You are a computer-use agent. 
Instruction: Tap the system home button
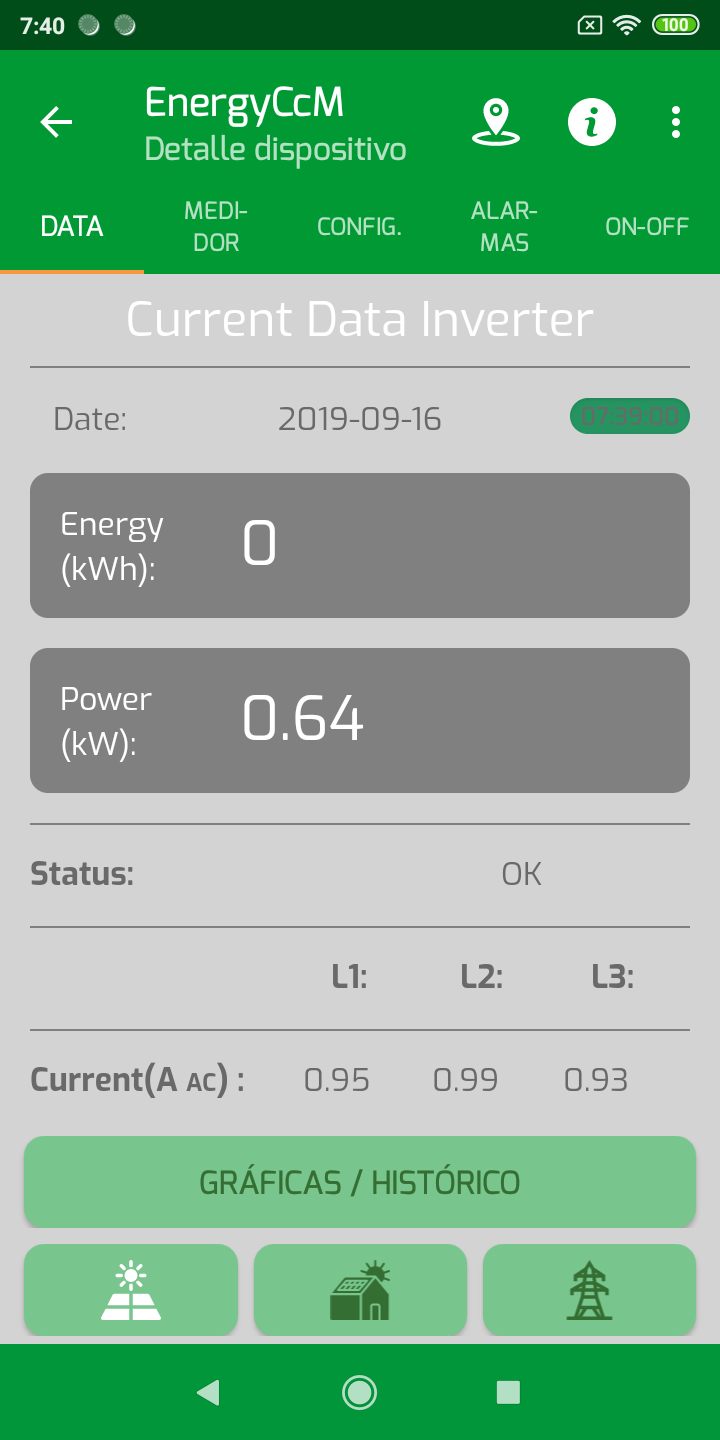pyautogui.click(x=359, y=1392)
